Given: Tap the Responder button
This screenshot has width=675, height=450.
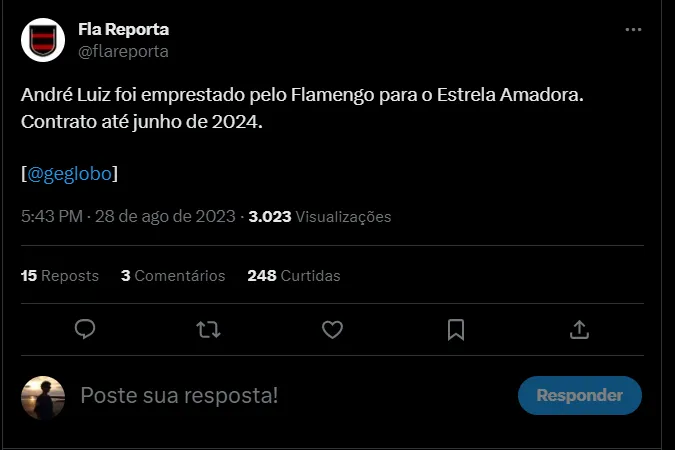Looking at the screenshot, I should click(x=579, y=396).
